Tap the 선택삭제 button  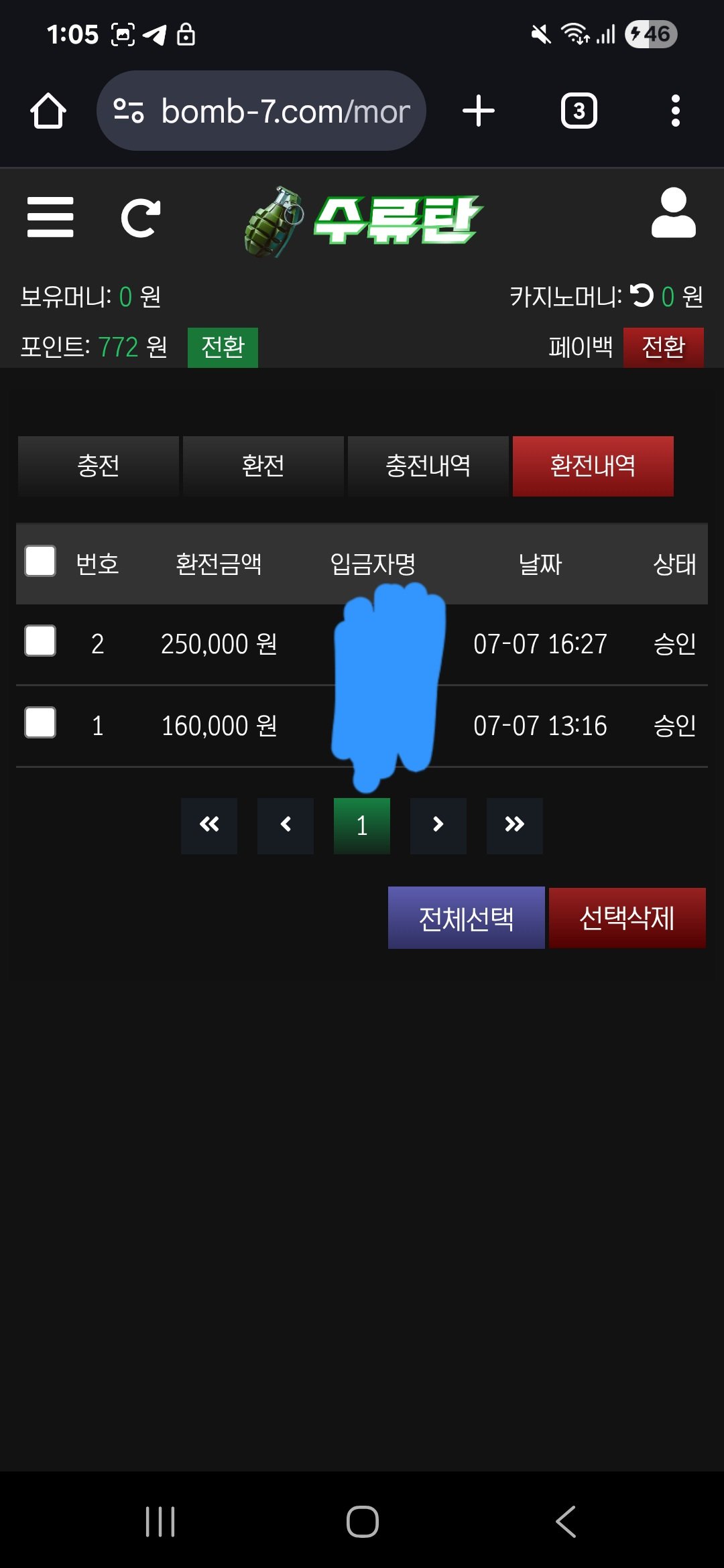click(x=627, y=917)
